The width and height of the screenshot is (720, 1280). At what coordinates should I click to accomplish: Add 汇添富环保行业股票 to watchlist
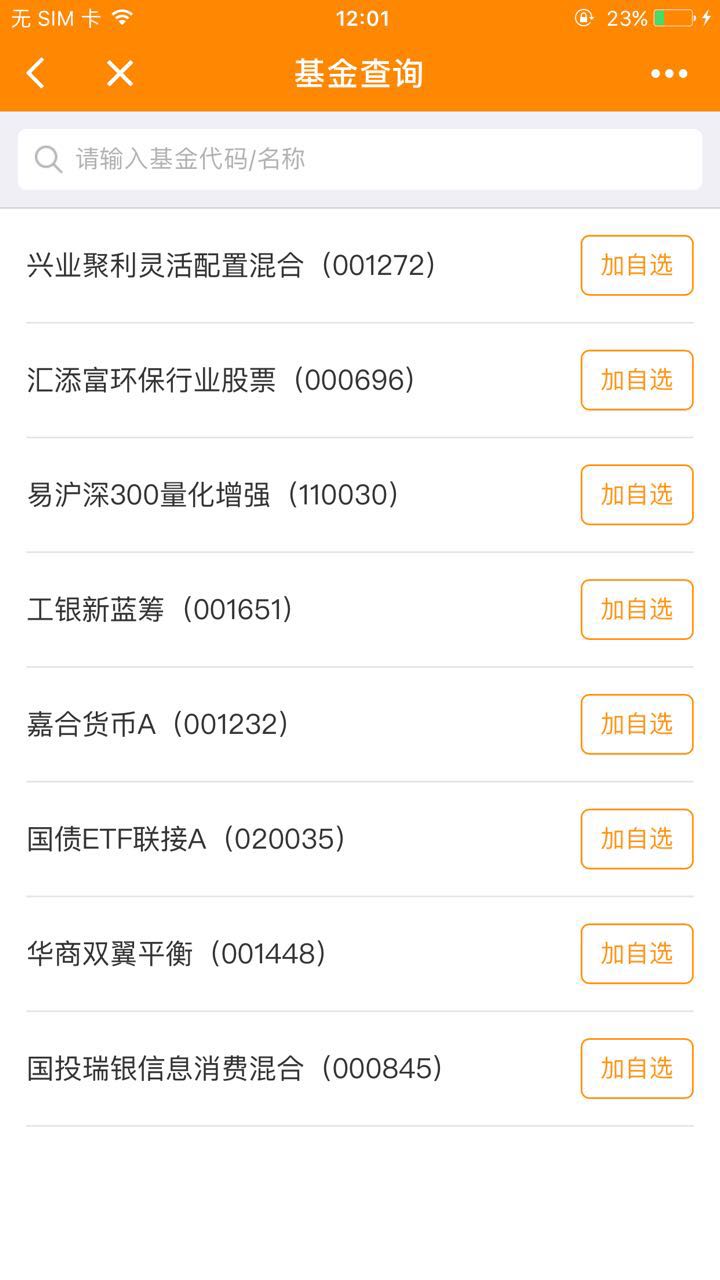(x=637, y=380)
